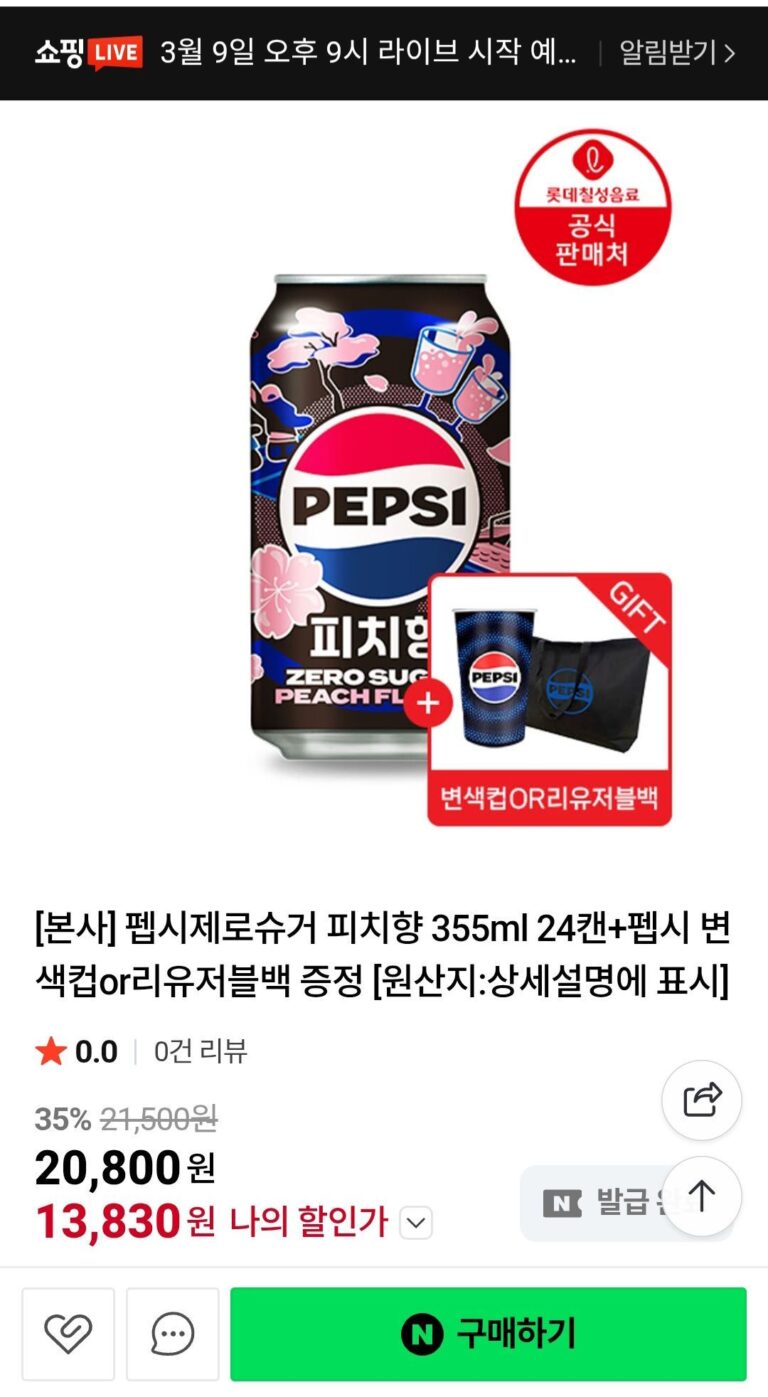Jump back to top with the arrow button
Screen dimensions: 768x1397
click(x=702, y=1197)
